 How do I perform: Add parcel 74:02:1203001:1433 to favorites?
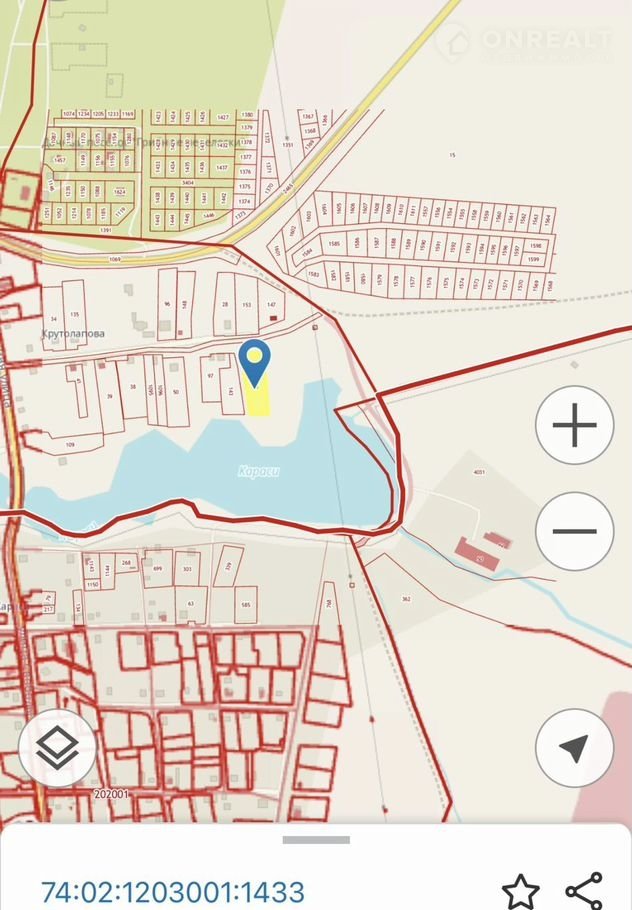tap(520, 889)
